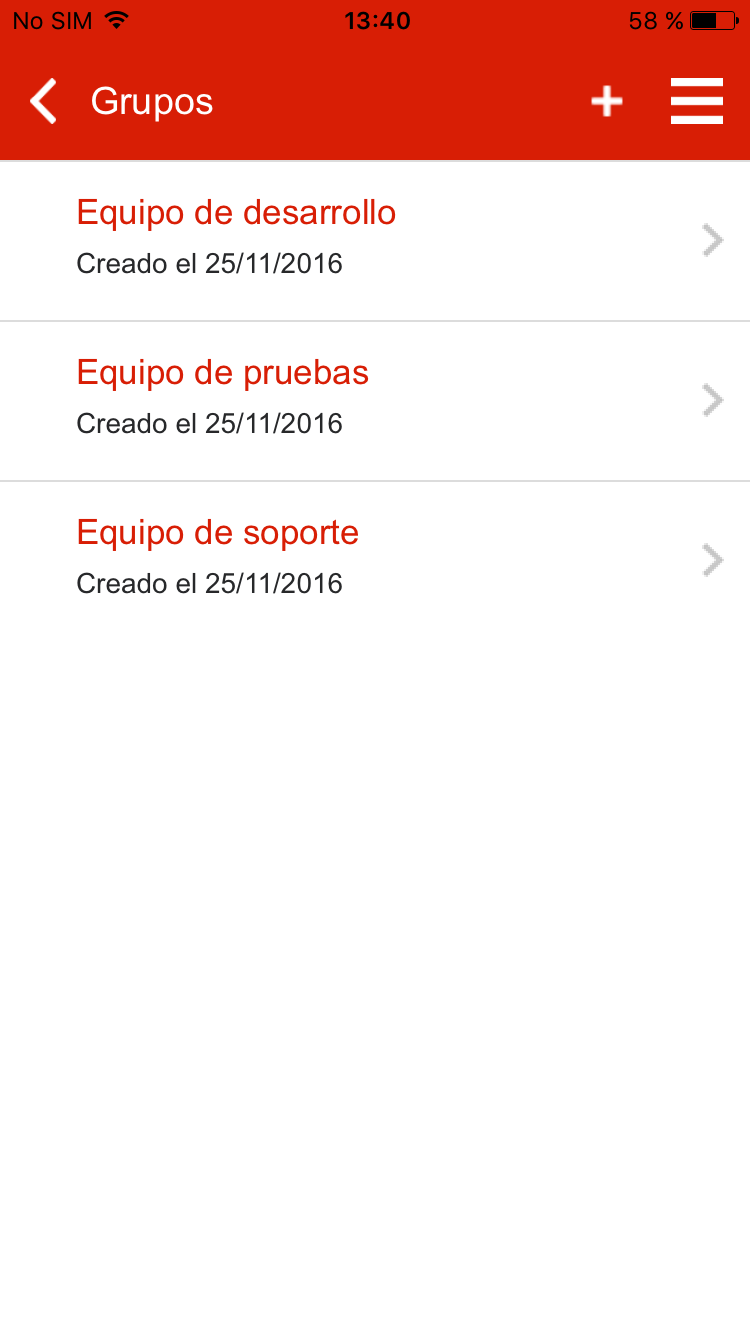
Task: Open the Equipo de desarrollo group
Action: pos(375,240)
